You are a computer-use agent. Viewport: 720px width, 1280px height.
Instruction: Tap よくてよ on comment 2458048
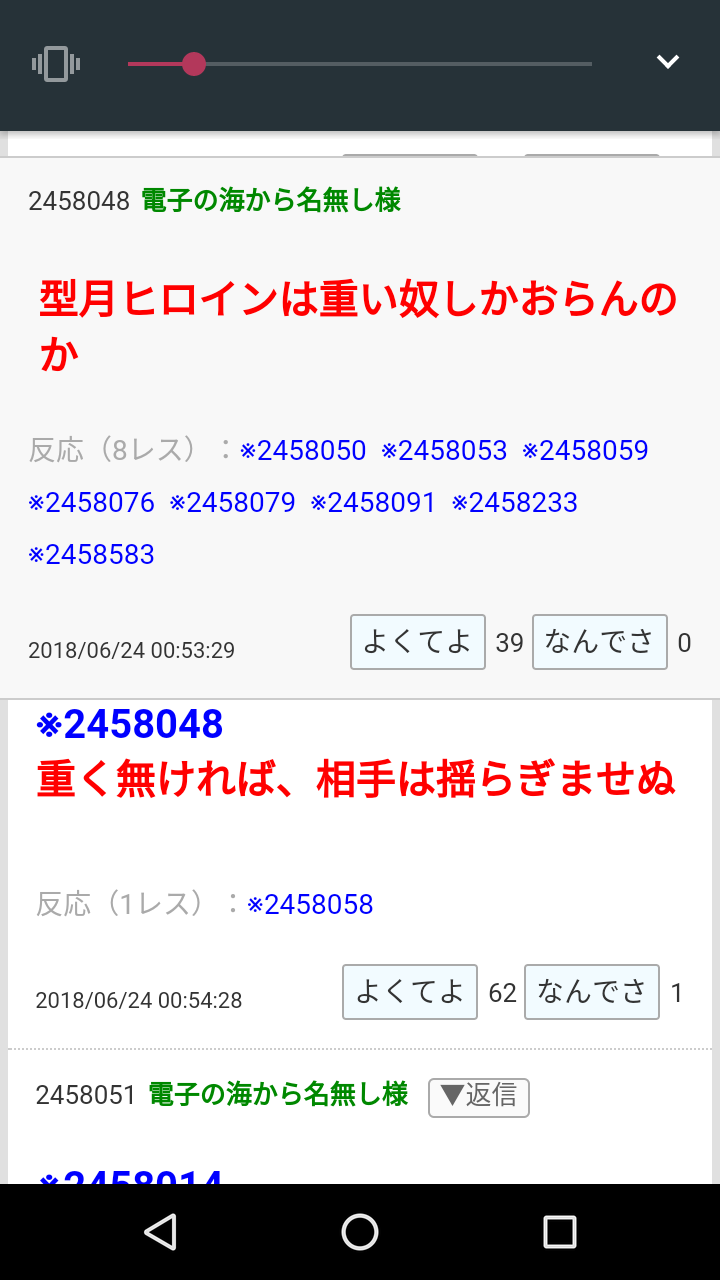coord(417,642)
